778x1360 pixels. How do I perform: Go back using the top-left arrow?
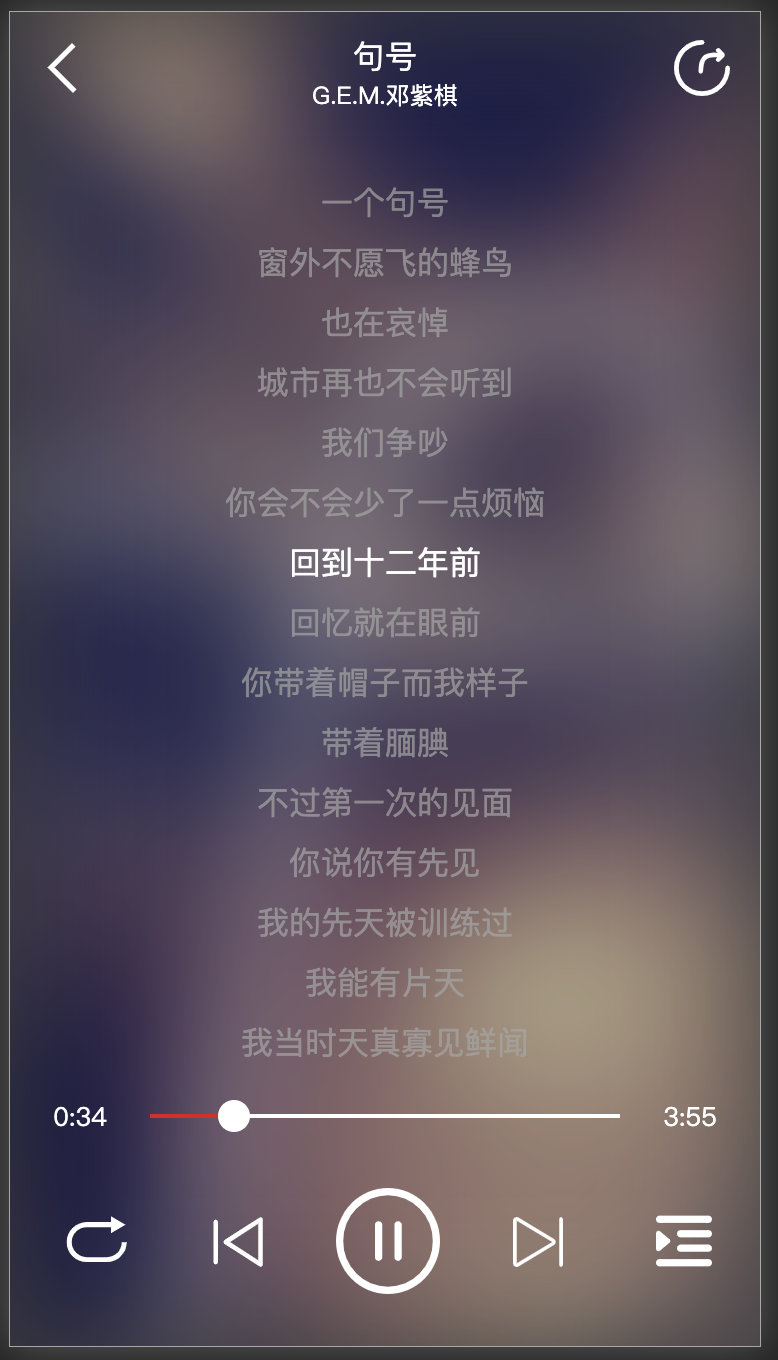(x=62, y=68)
